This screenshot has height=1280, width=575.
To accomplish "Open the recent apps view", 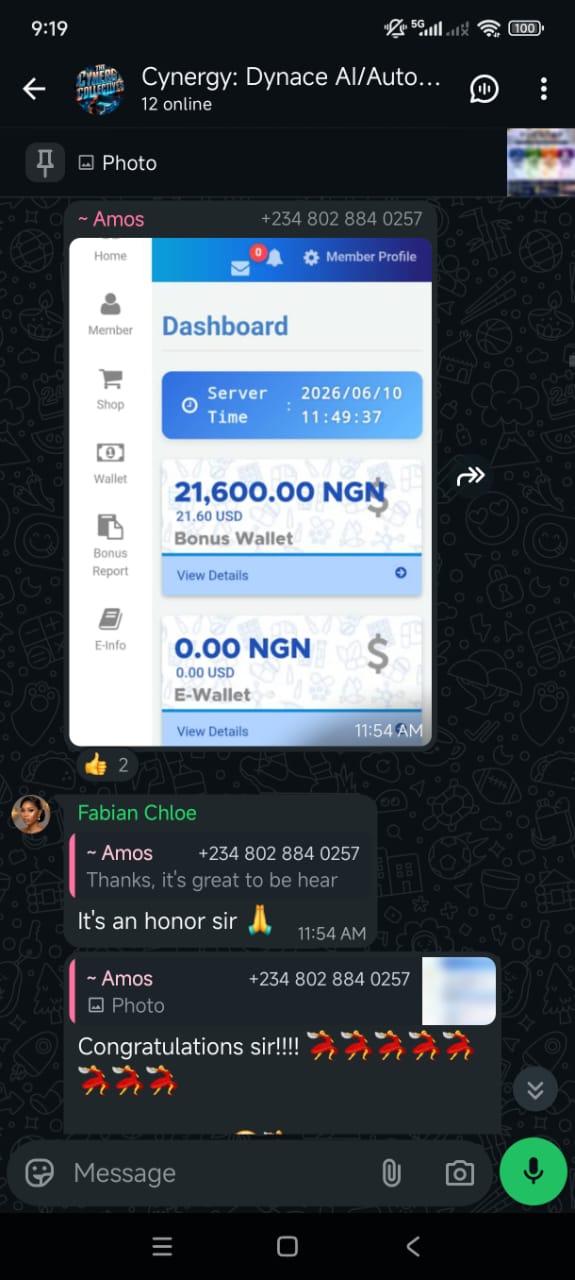I will coord(162,1246).
